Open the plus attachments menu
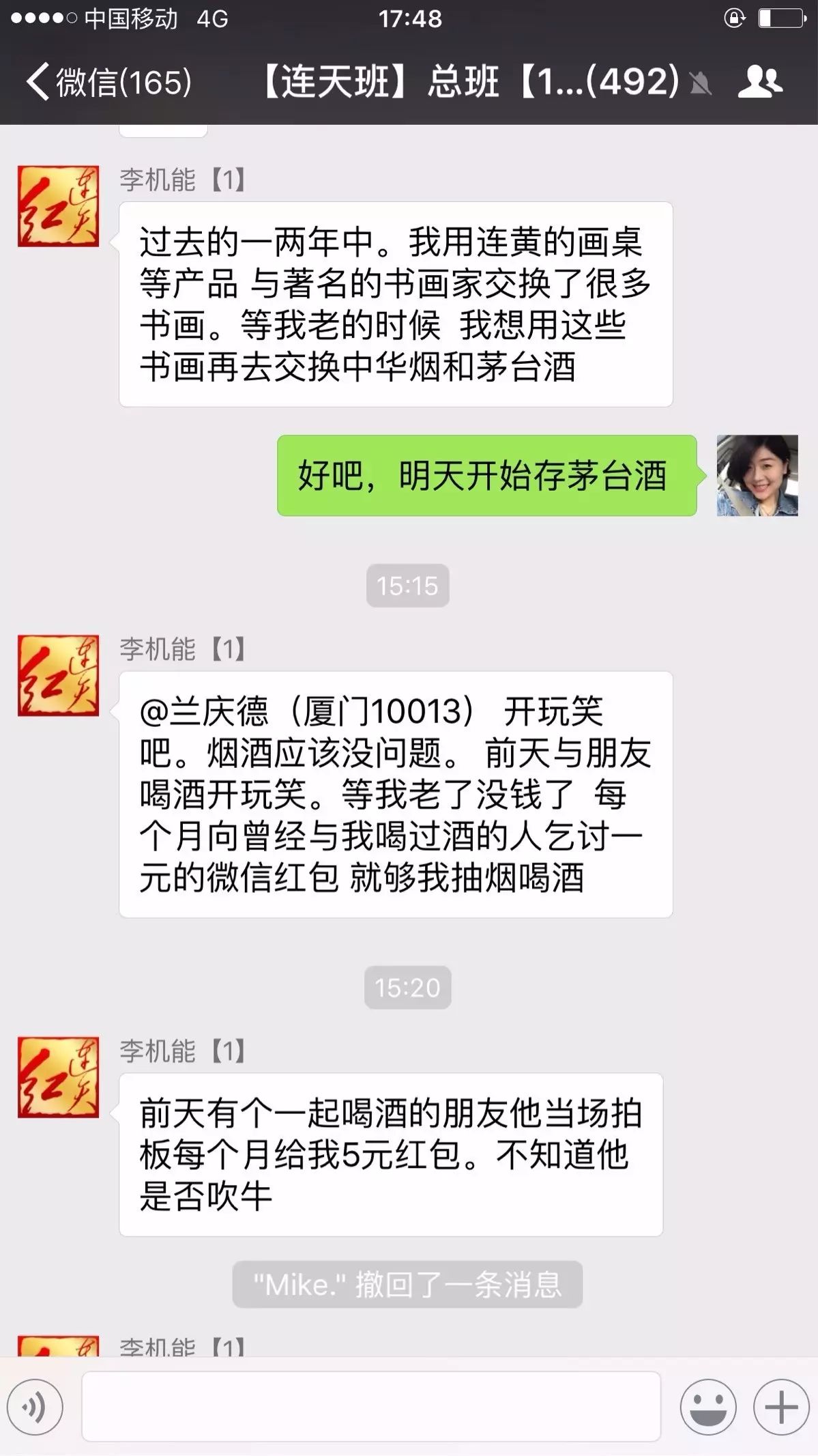Screen dimensions: 818x1456 [x=780, y=1407]
